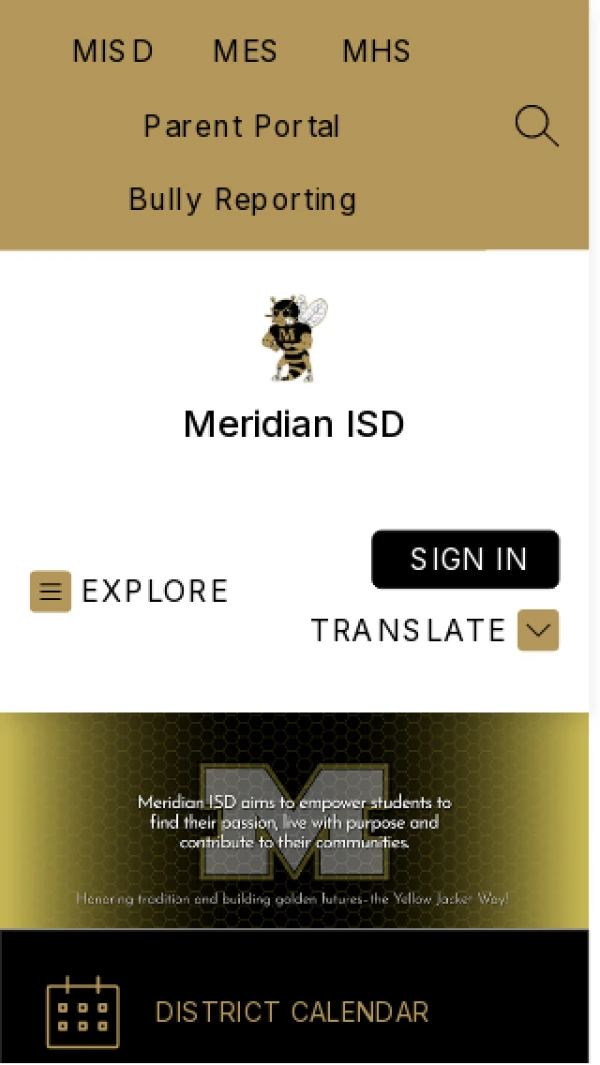Image resolution: width=600 pixels, height=1065 pixels.
Task: Open the Parent Portal link
Action: [x=242, y=126]
